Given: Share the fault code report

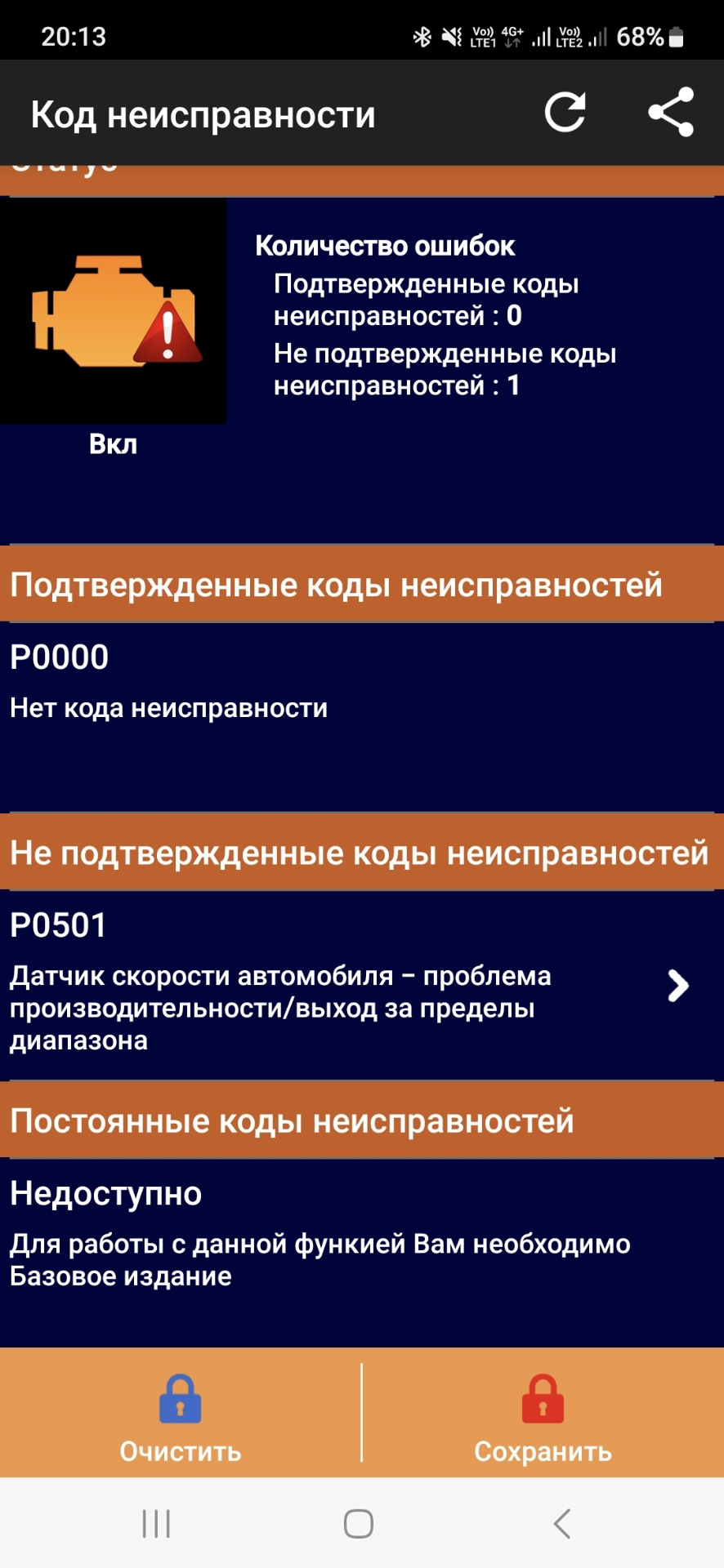Looking at the screenshot, I should click(671, 113).
